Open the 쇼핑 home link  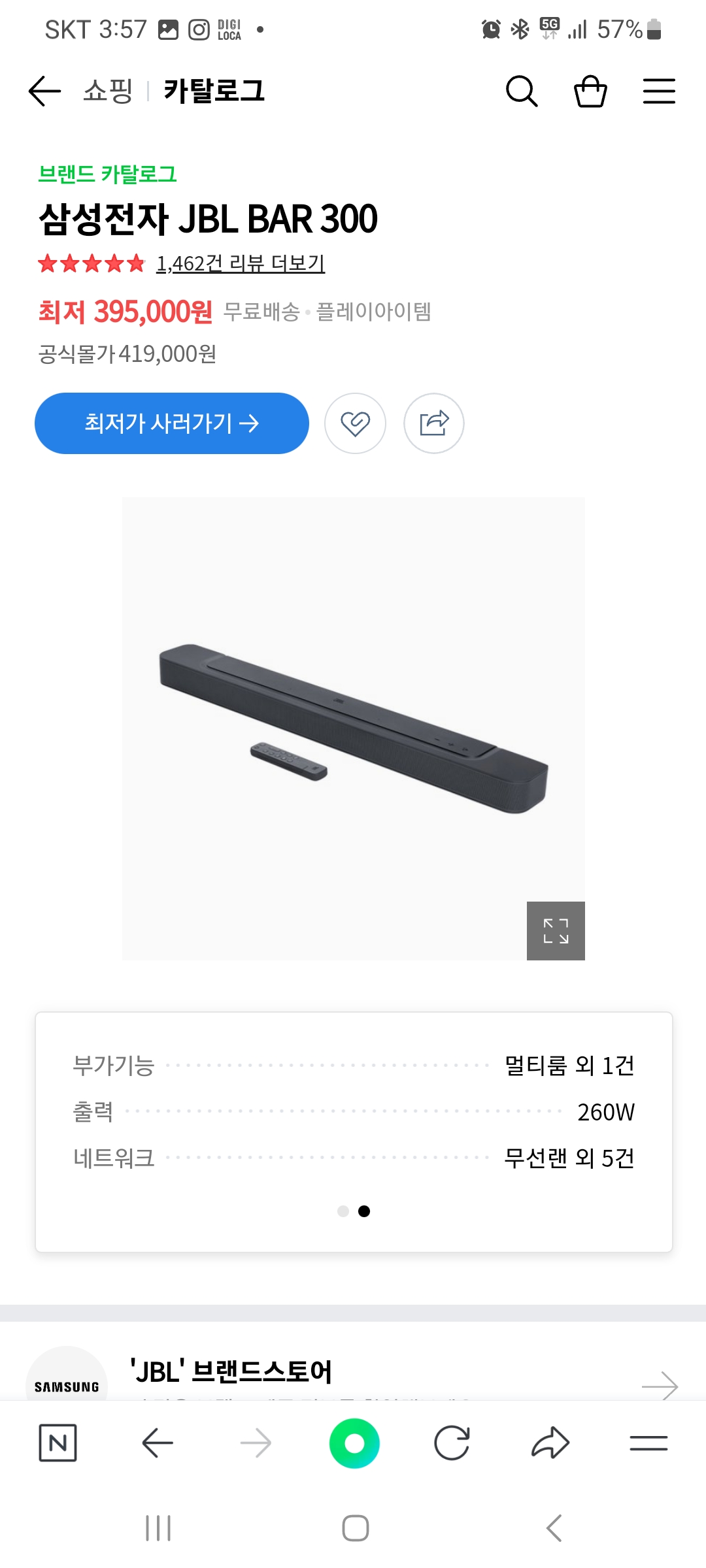pos(108,91)
